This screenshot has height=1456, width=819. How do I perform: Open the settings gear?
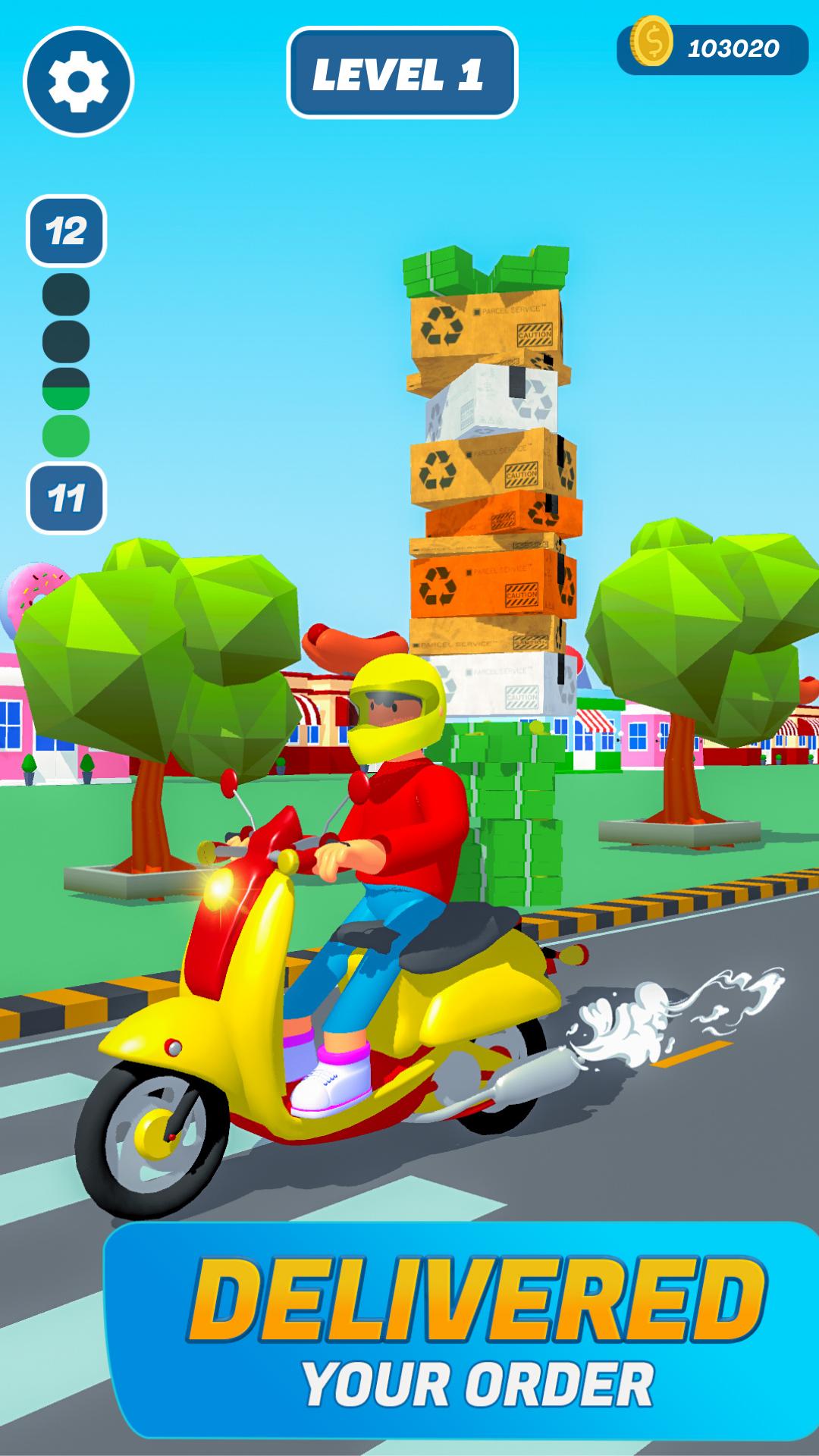coord(79,81)
